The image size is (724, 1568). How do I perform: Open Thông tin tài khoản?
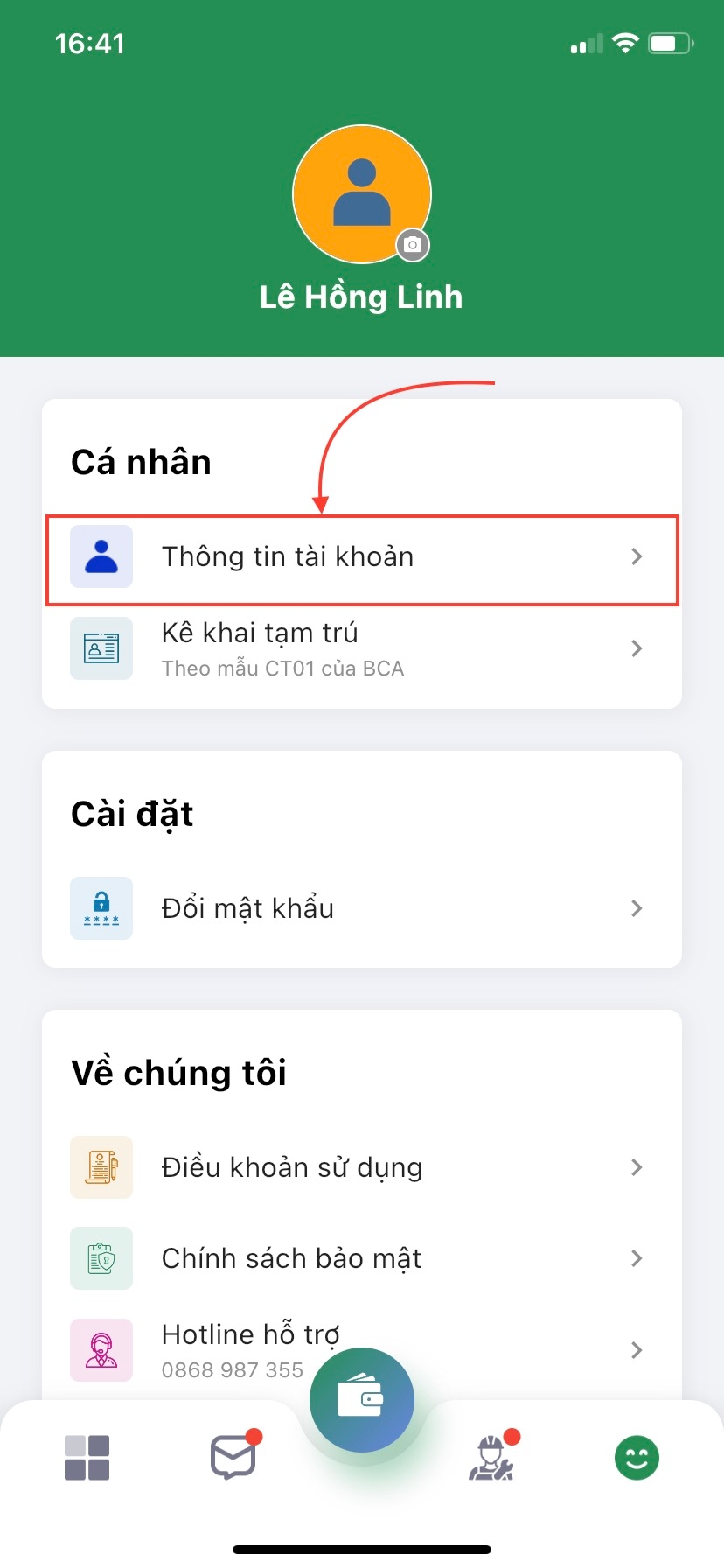(x=361, y=557)
